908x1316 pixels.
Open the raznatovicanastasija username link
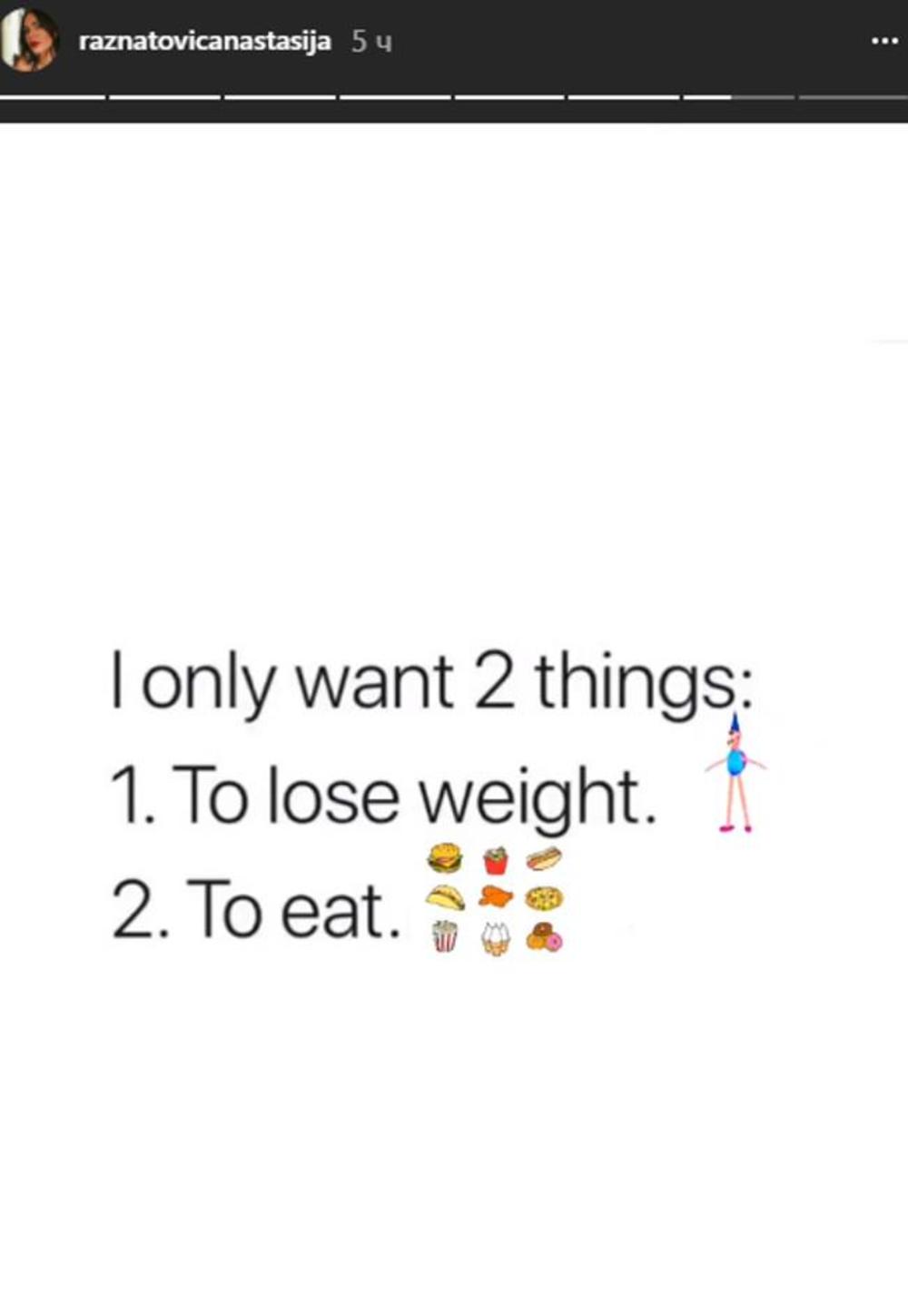click(x=204, y=42)
